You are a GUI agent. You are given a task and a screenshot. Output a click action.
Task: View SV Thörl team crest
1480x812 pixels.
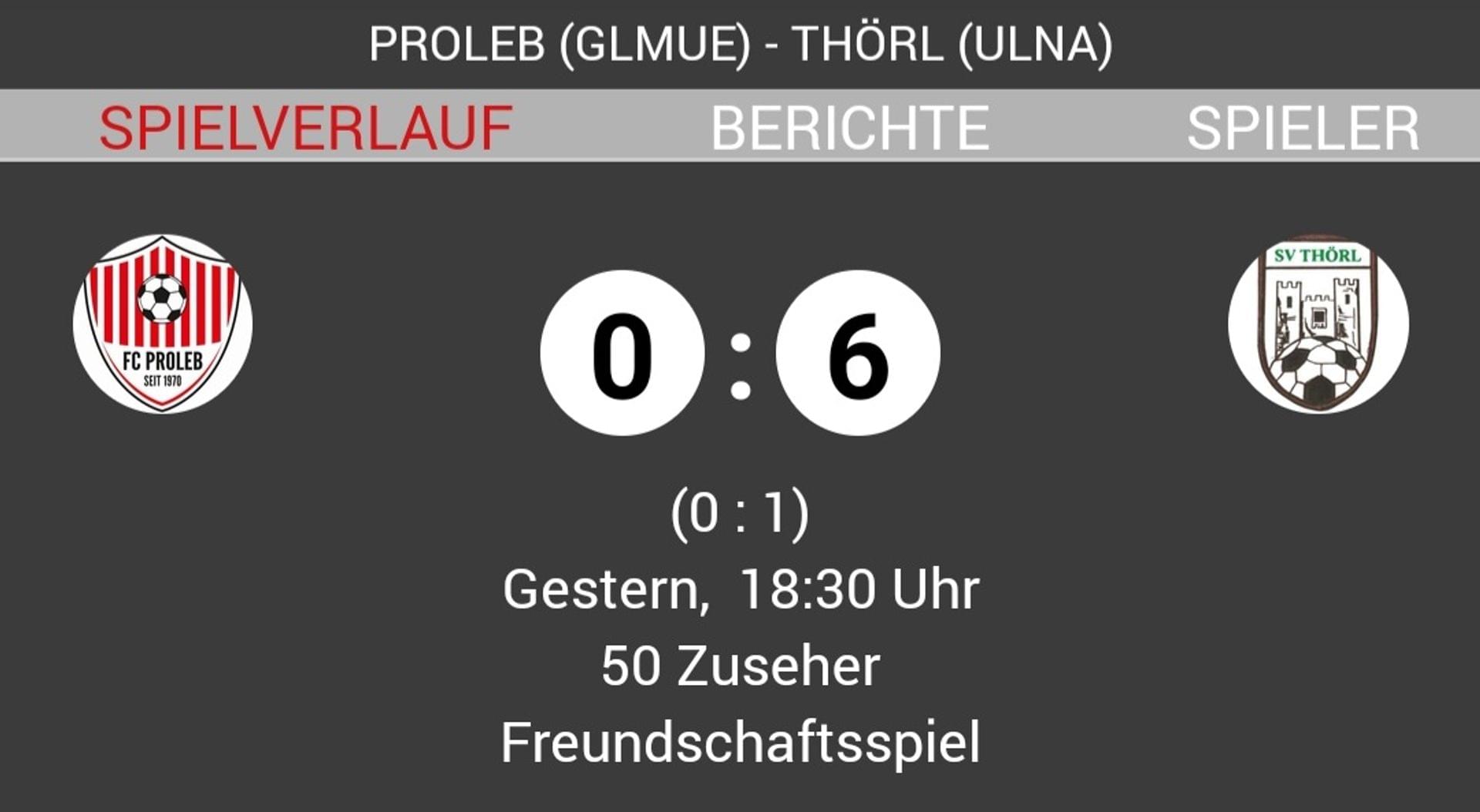[x=1318, y=324]
